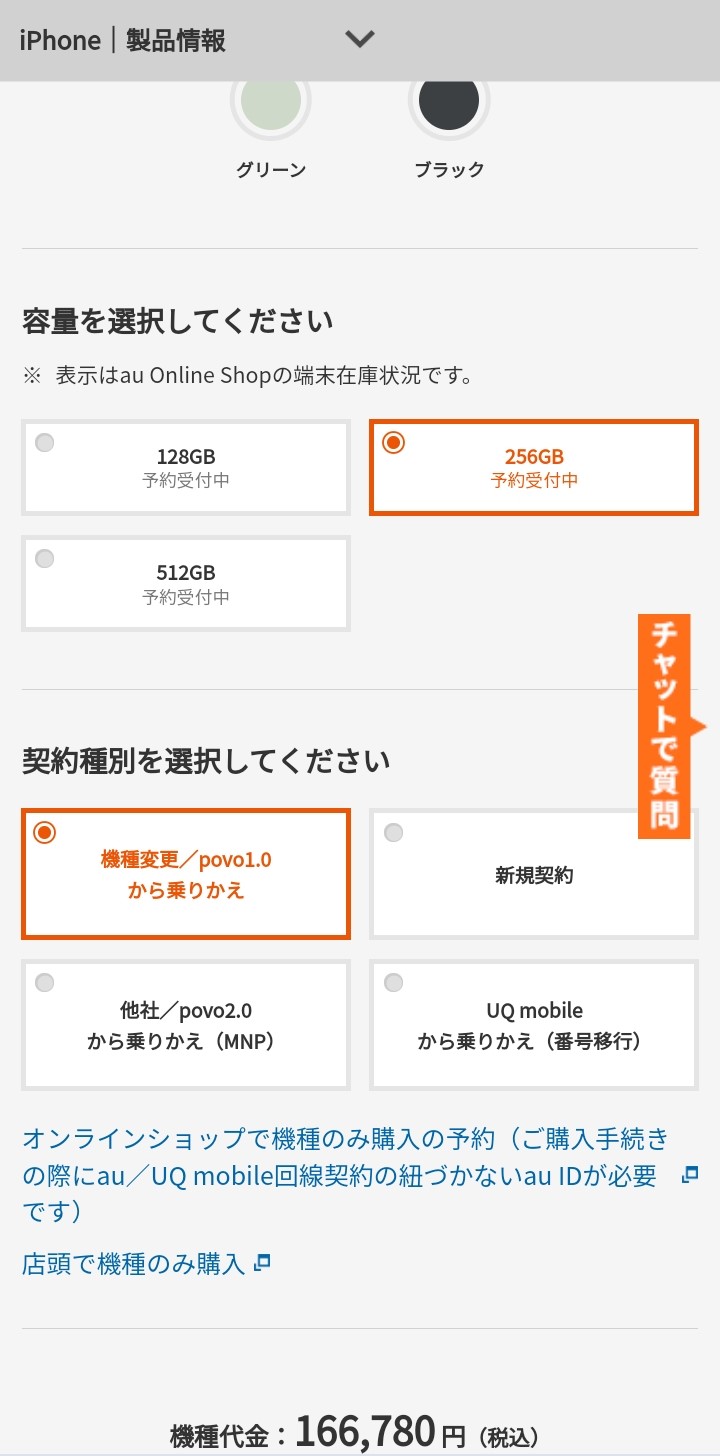
Task: Select 新規契約 contract type
Action: [x=534, y=874]
